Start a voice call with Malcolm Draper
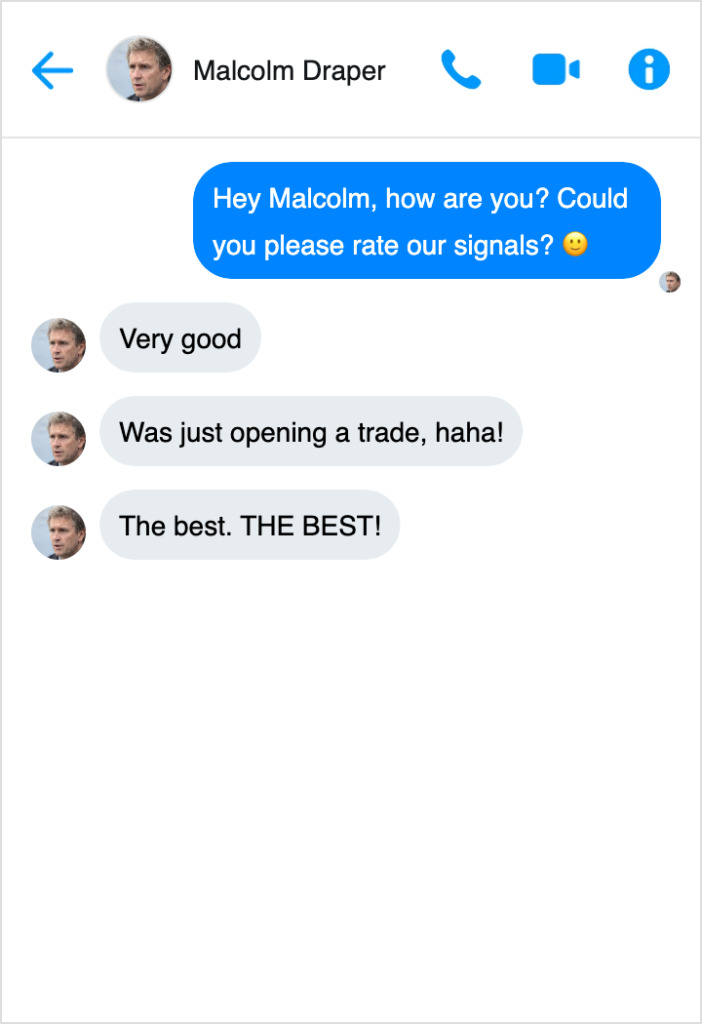 coord(461,70)
